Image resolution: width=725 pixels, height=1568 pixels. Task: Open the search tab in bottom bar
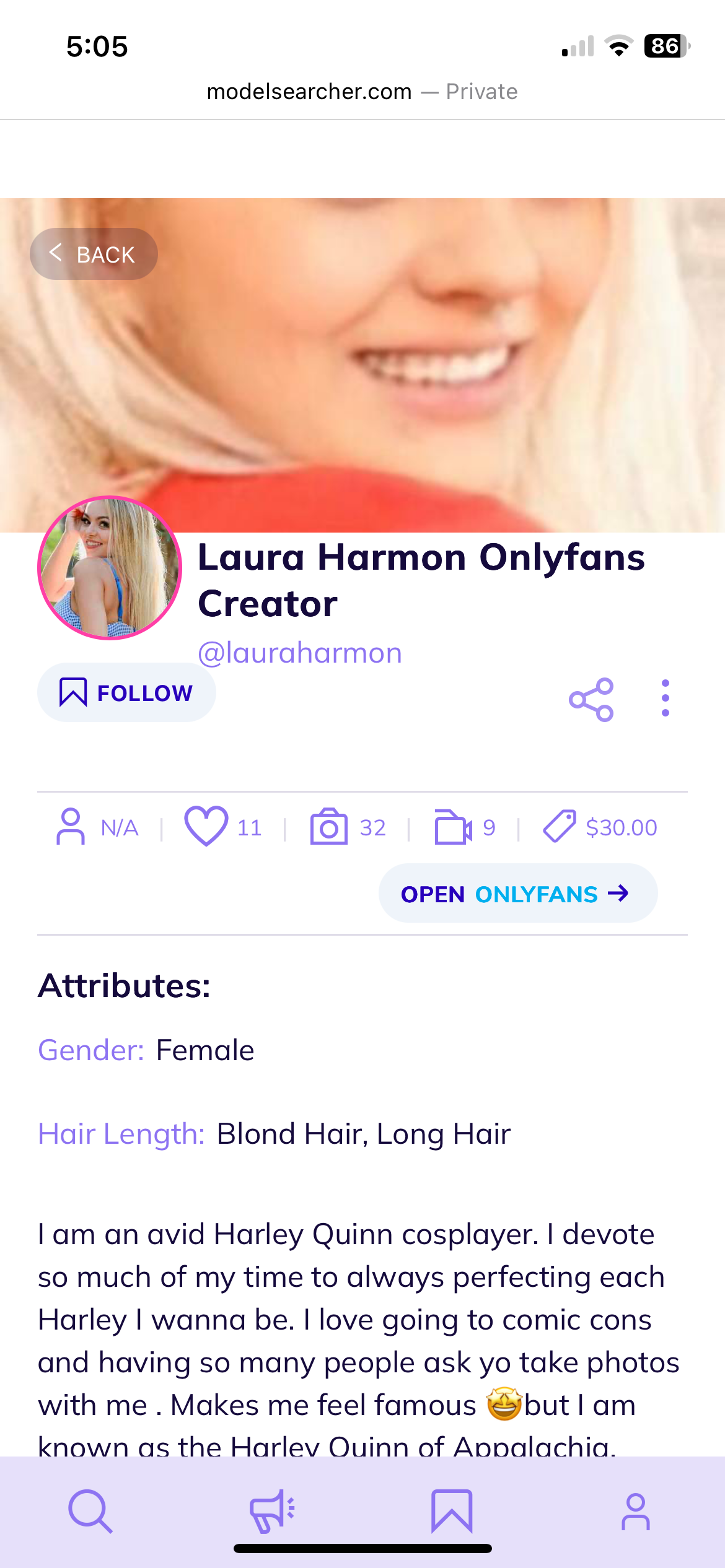tap(90, 1511)
